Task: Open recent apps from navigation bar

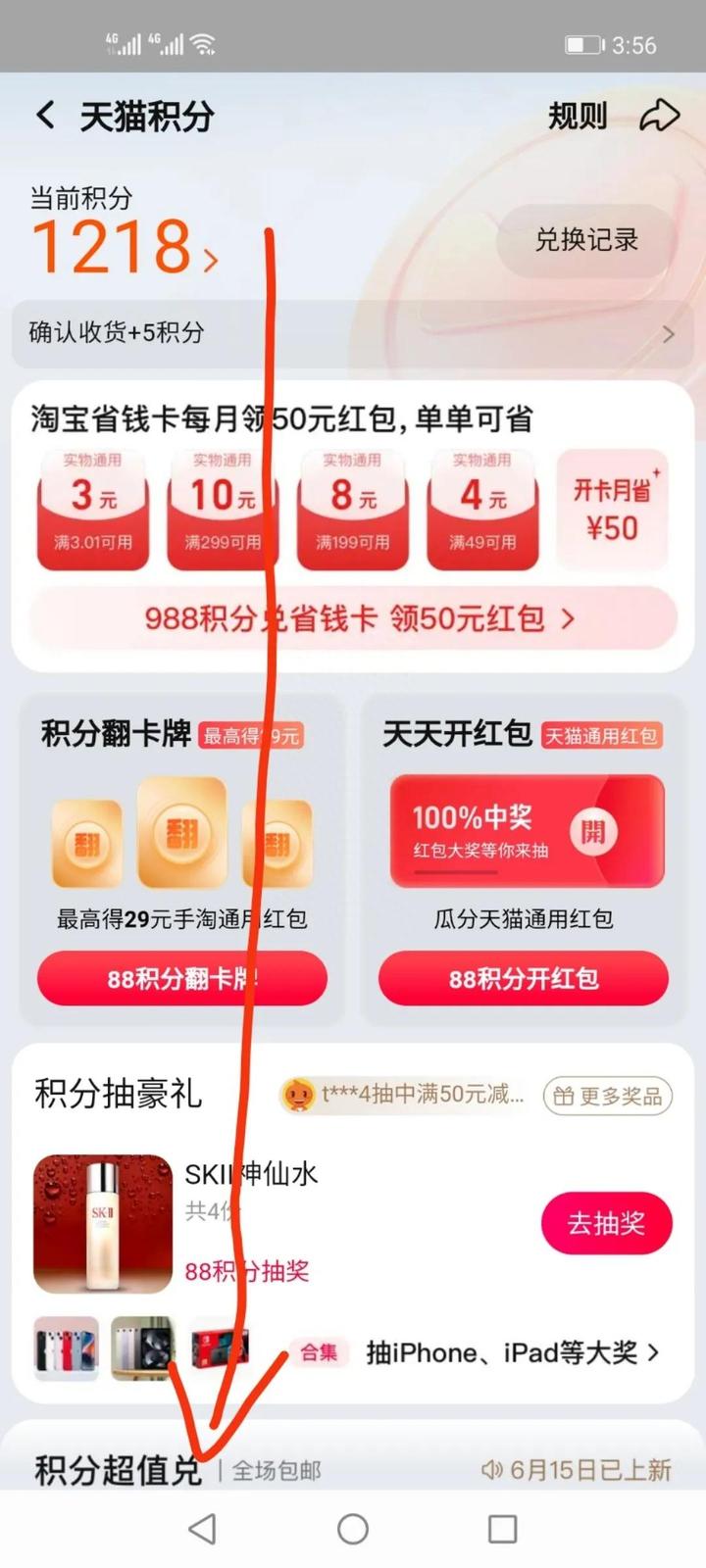Action: click(x=502, y=1529)
